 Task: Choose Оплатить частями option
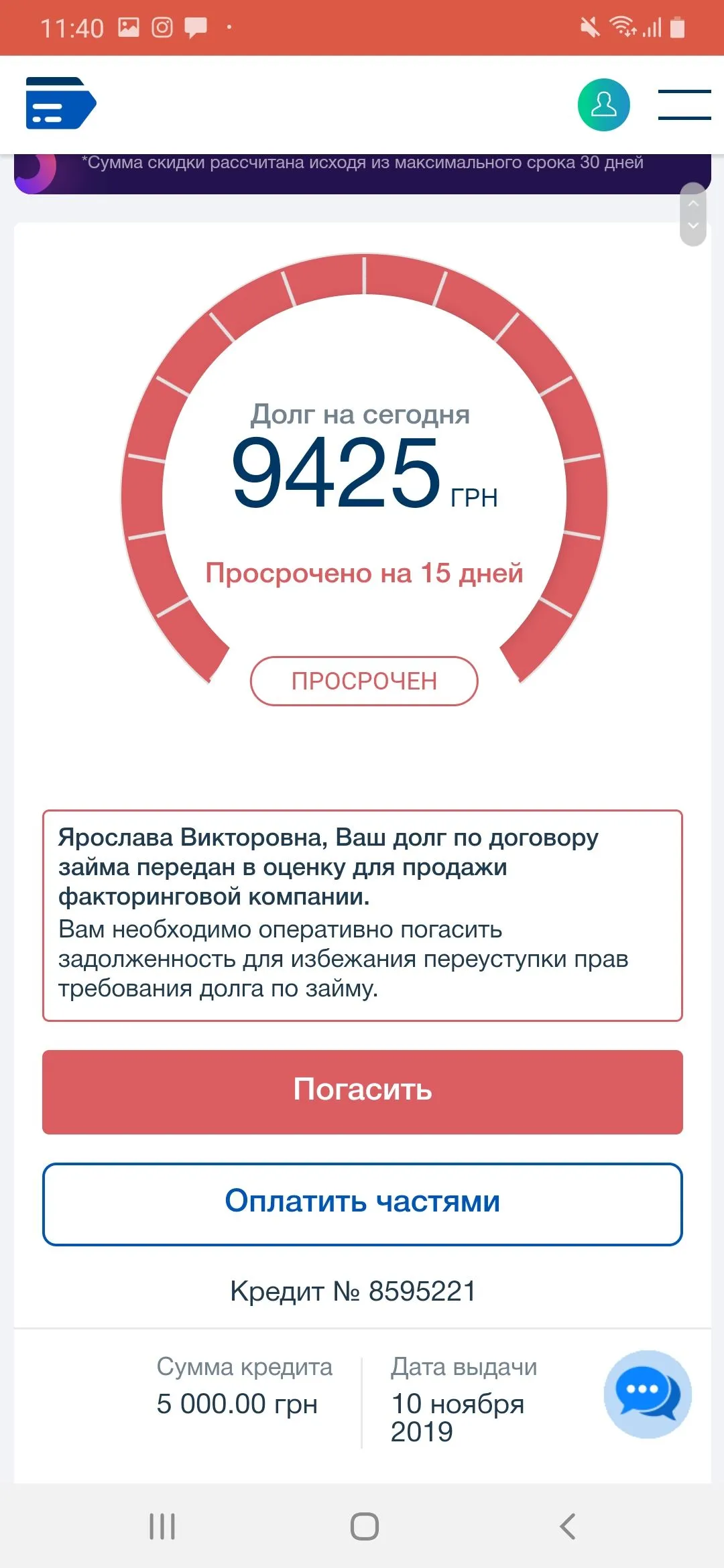[362, 1204]
